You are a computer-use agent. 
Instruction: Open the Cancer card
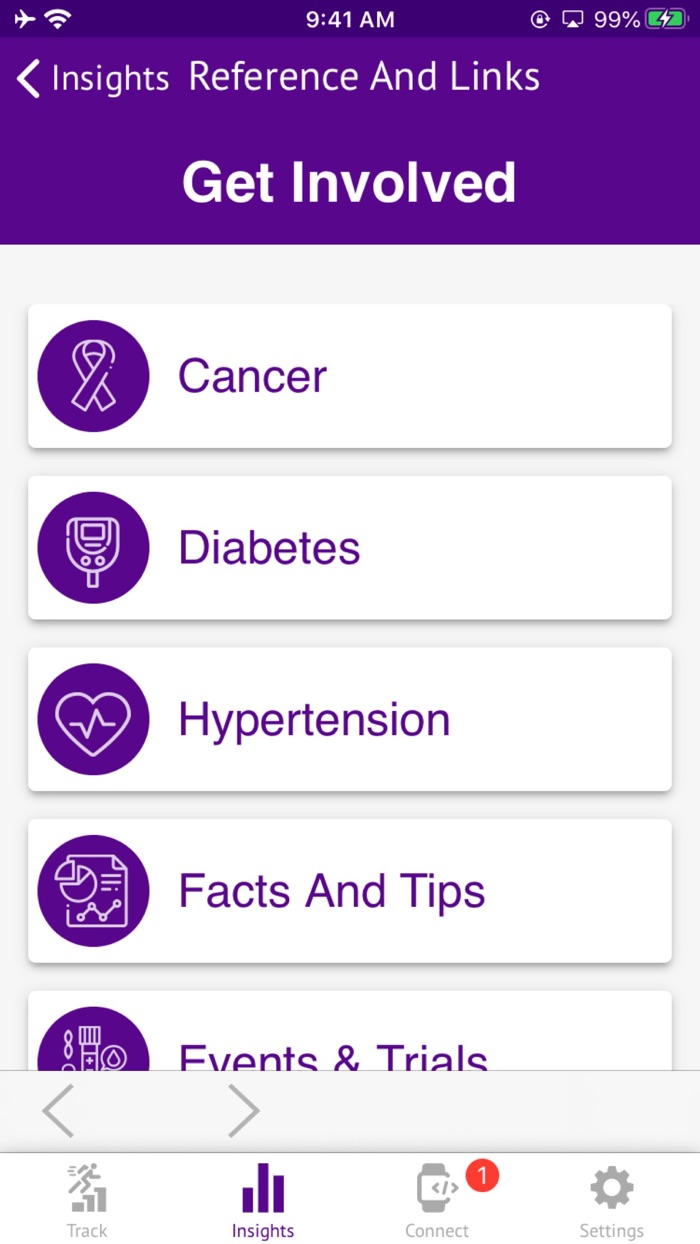coord(350,376)
